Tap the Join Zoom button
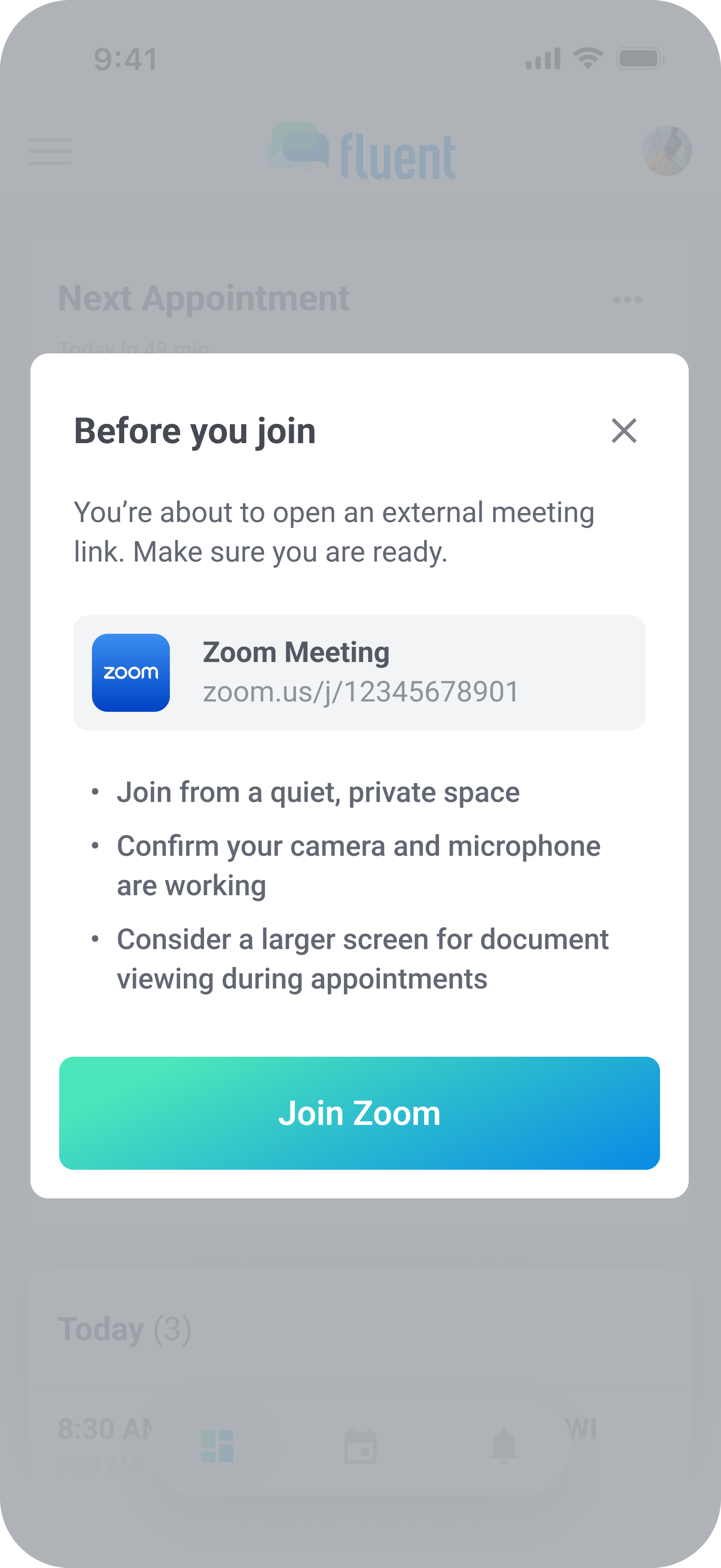Image resolution: width=721 pixels, height=1568 pixels. coord(360,1113)
